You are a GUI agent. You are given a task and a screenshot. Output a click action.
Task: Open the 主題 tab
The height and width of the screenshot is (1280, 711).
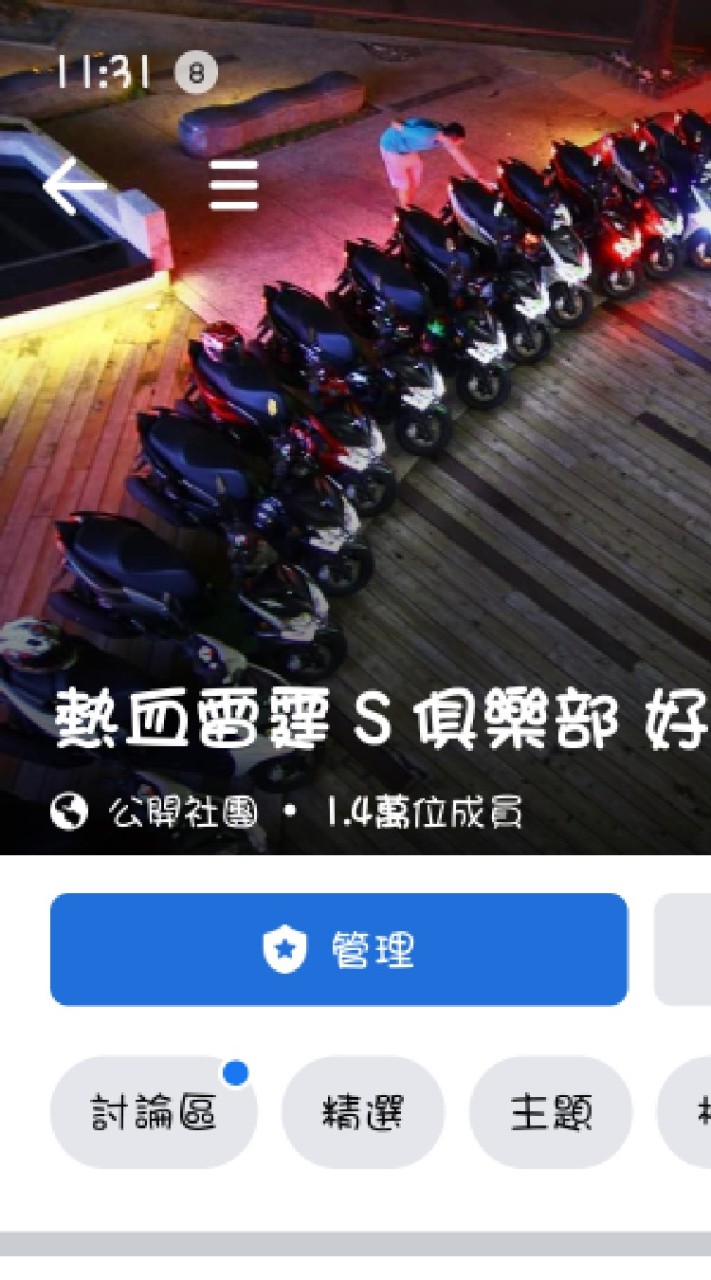click(x=551, y=1112)
